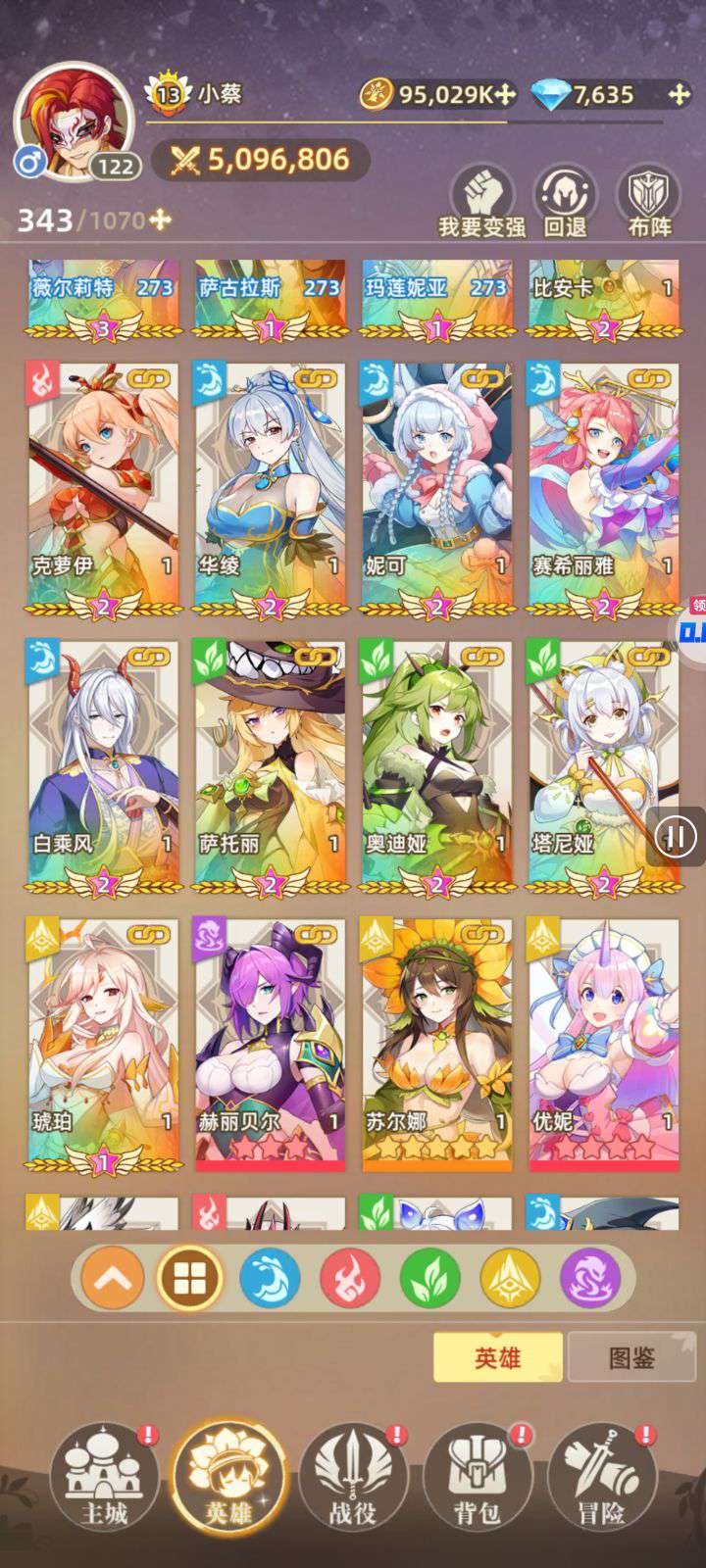
Task: Switch to the 图鉴 tab
Action: pyautogui.click(x=631, y=1357)
